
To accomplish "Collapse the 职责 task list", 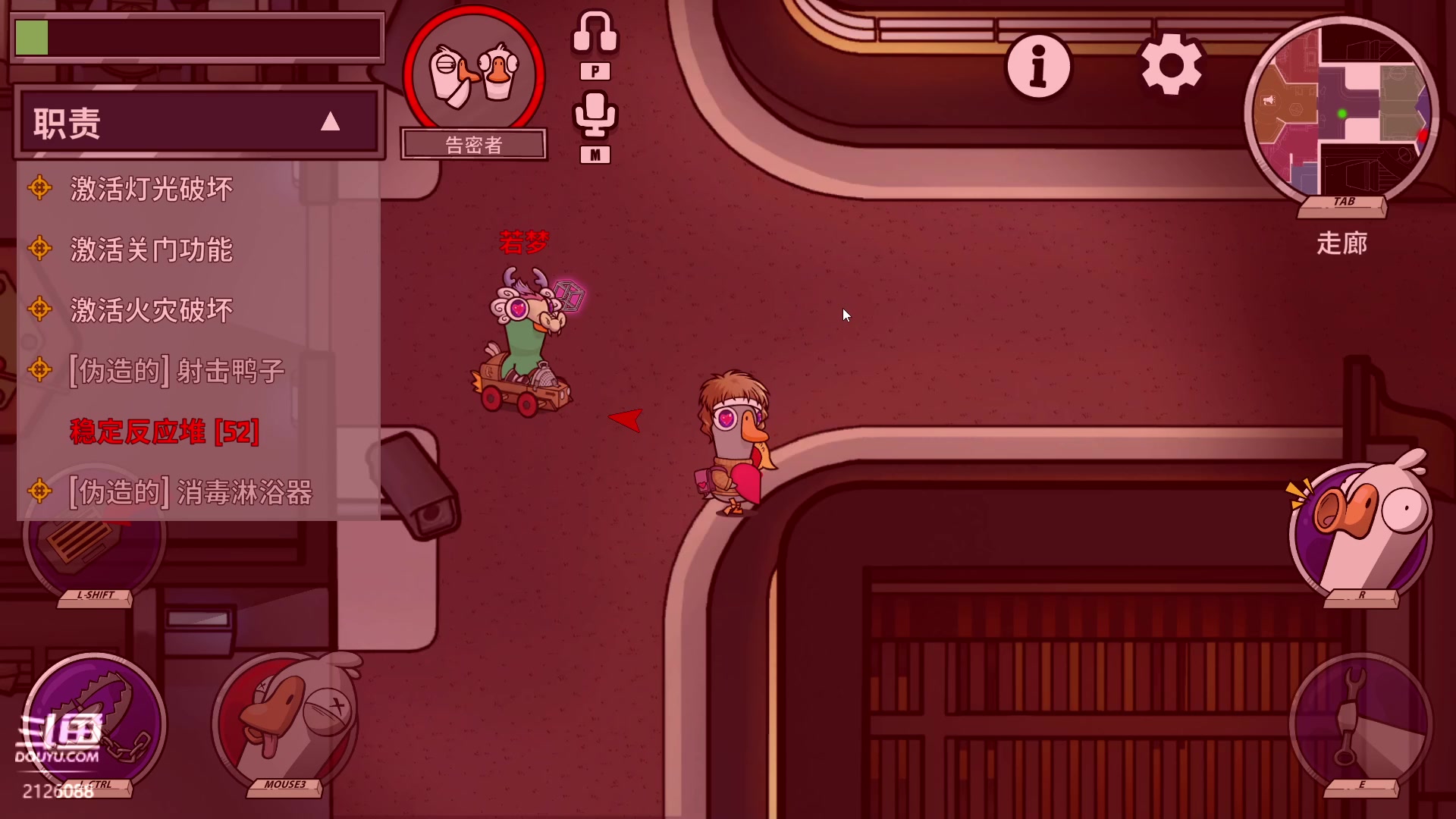I will 330,122.
